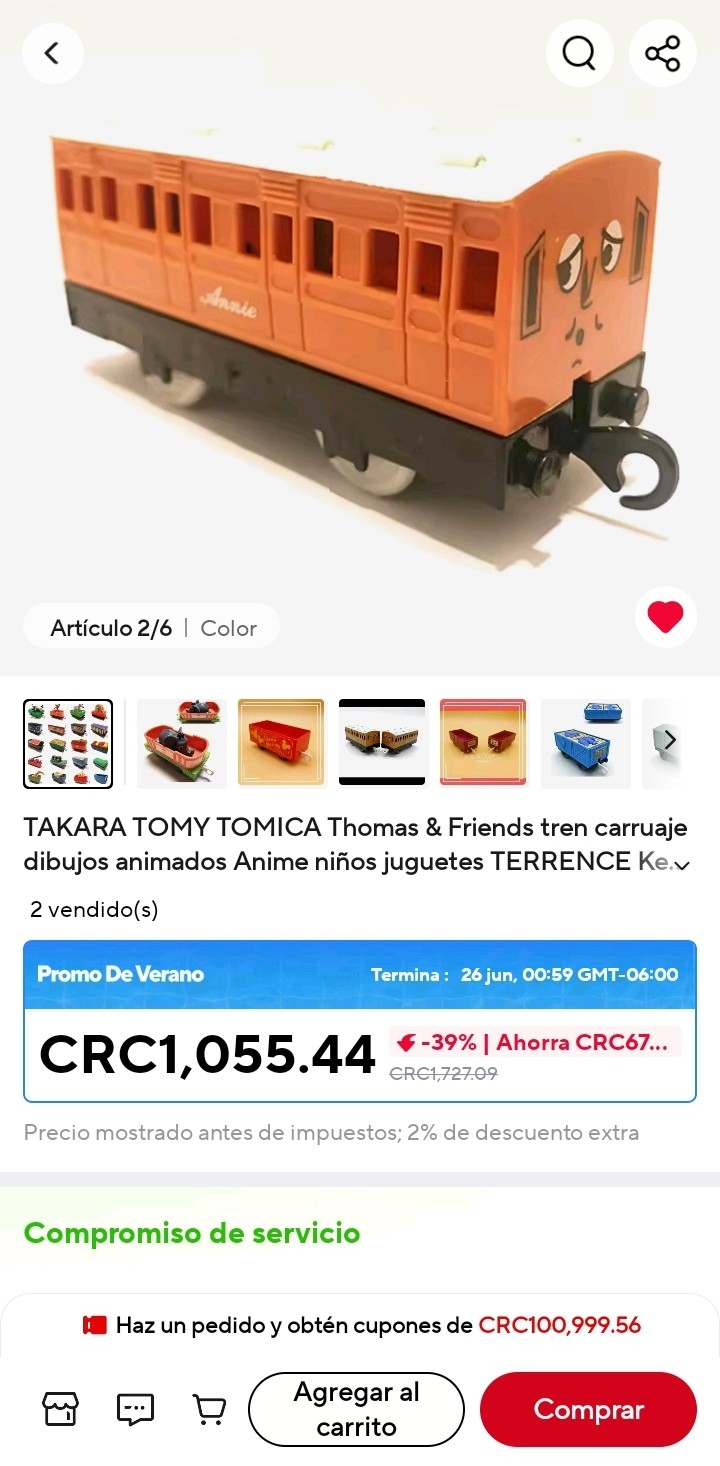Select the all-variants grid thumbnail

pos(68,743)
